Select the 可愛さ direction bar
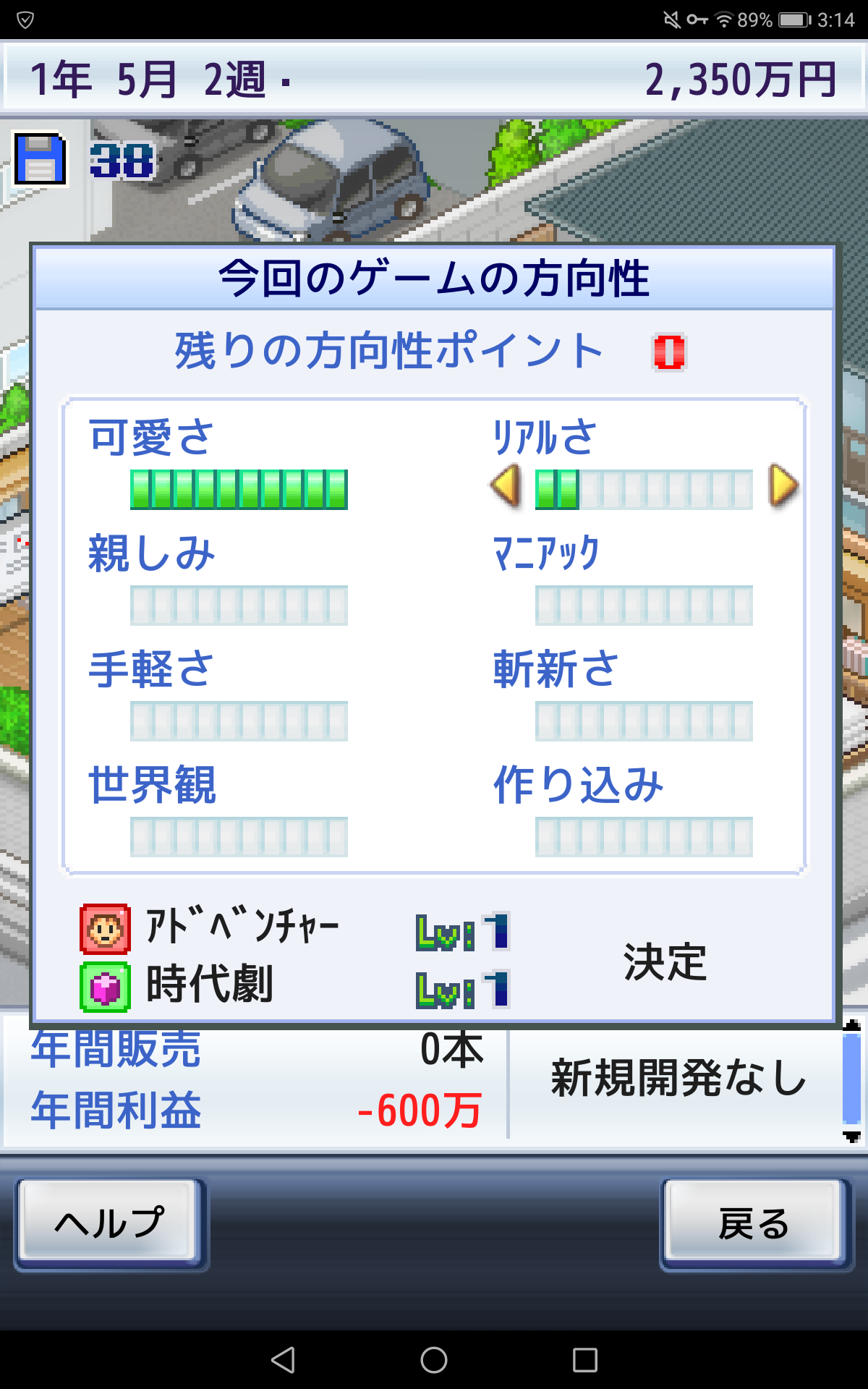Screen dimensions: 868x1389 click(239, 490)
